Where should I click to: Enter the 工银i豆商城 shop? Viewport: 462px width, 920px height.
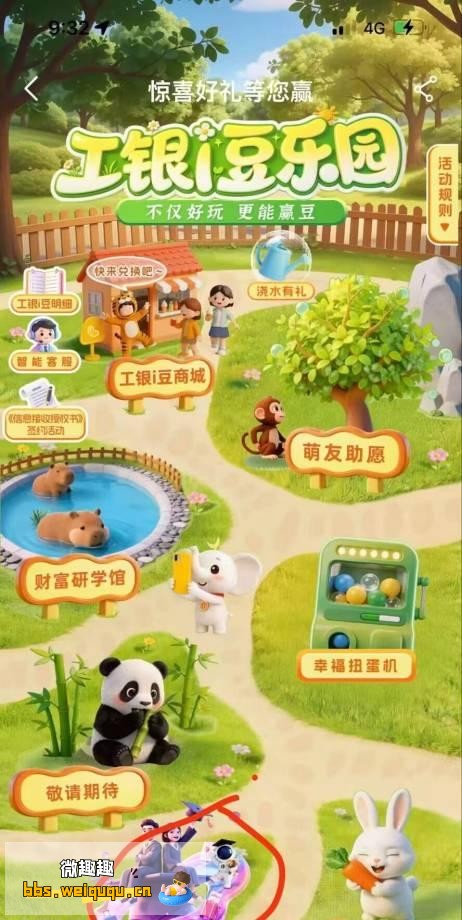pos(160,378)
